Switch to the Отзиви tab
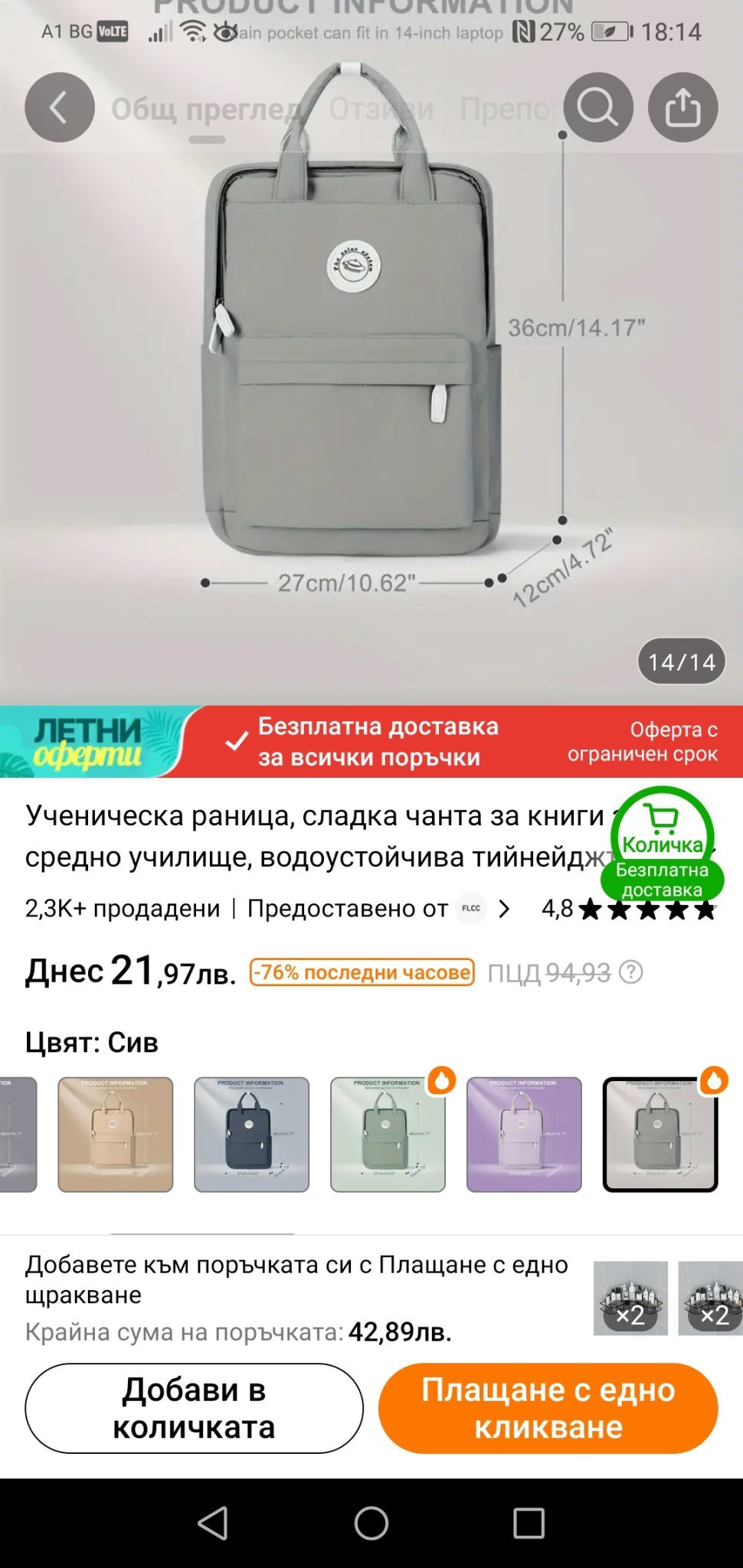 pos(381,109)
